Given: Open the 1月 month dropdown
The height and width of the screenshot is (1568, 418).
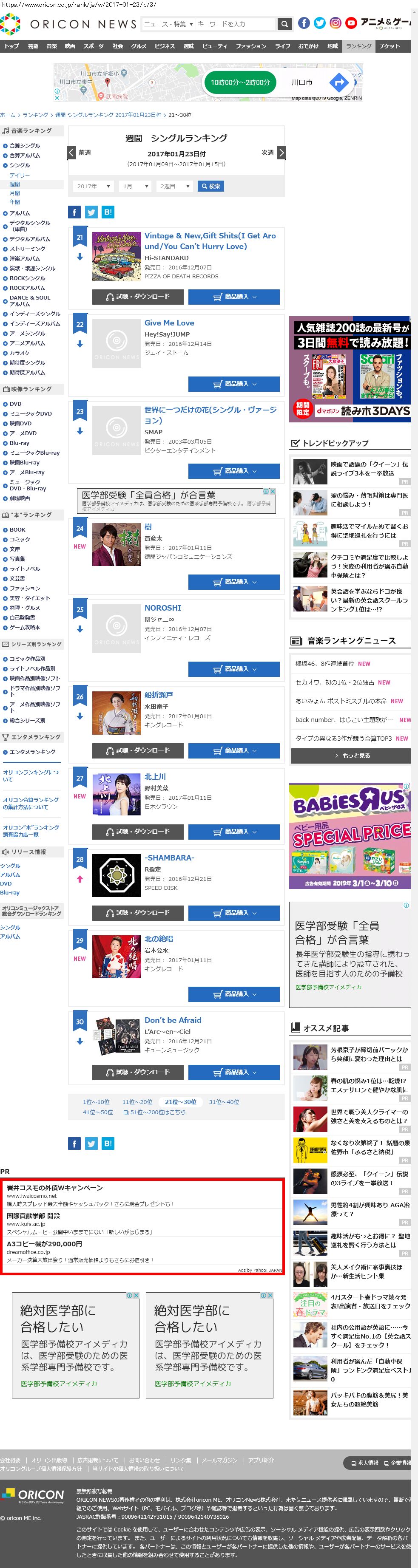Looking at the screenshot, I should click(x=135, y=186).
